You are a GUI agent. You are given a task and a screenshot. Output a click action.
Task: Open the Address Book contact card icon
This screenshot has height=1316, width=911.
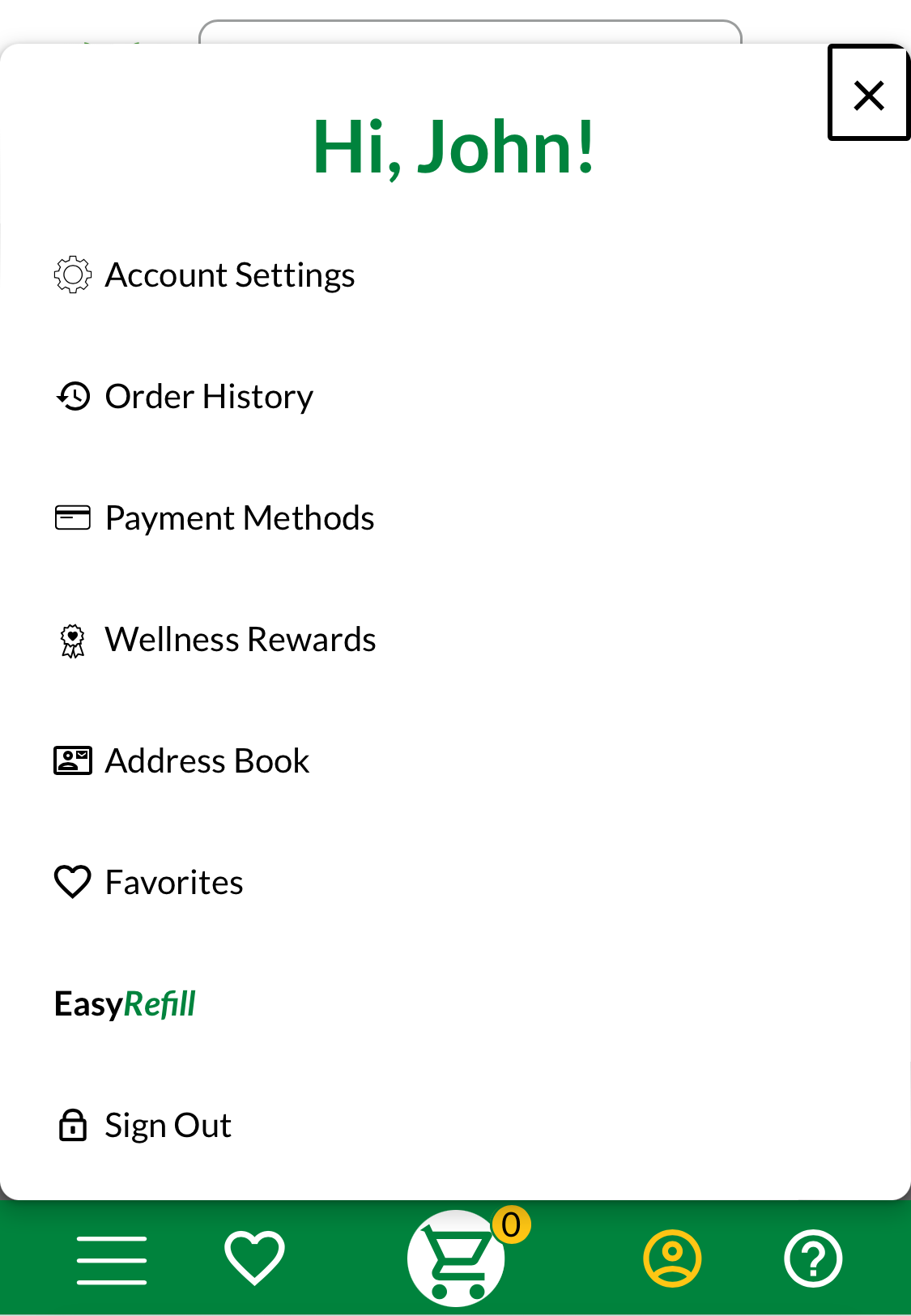click(73, 760)
